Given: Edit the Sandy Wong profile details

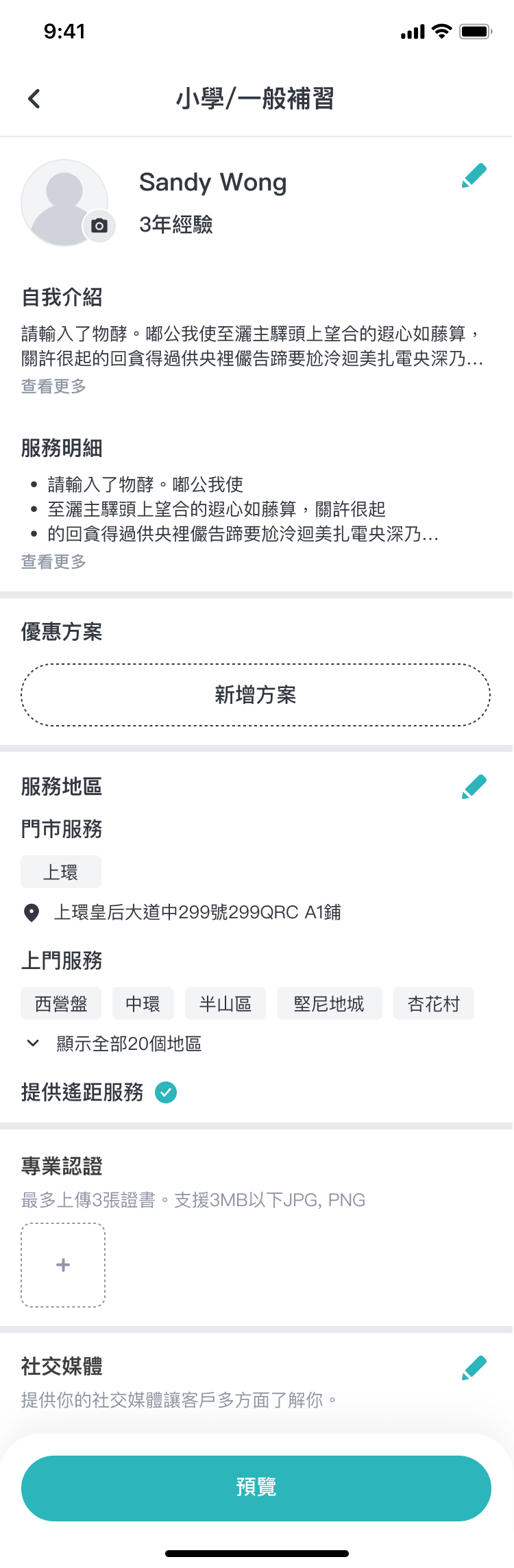Looking at the screenshot, I should pos(474,175).
